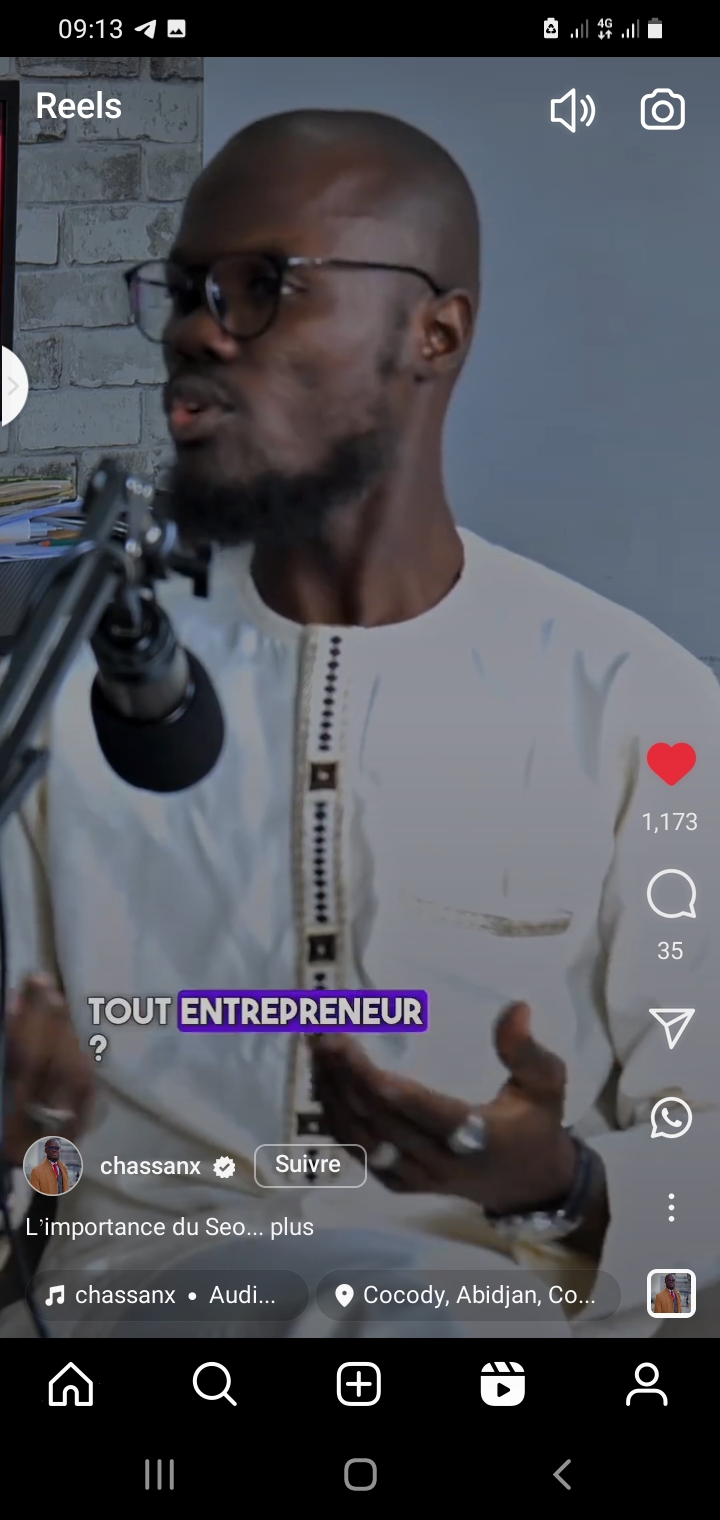Open the camera to create a reel
This screenshot has height=1520, width=720.
[662, 111]
